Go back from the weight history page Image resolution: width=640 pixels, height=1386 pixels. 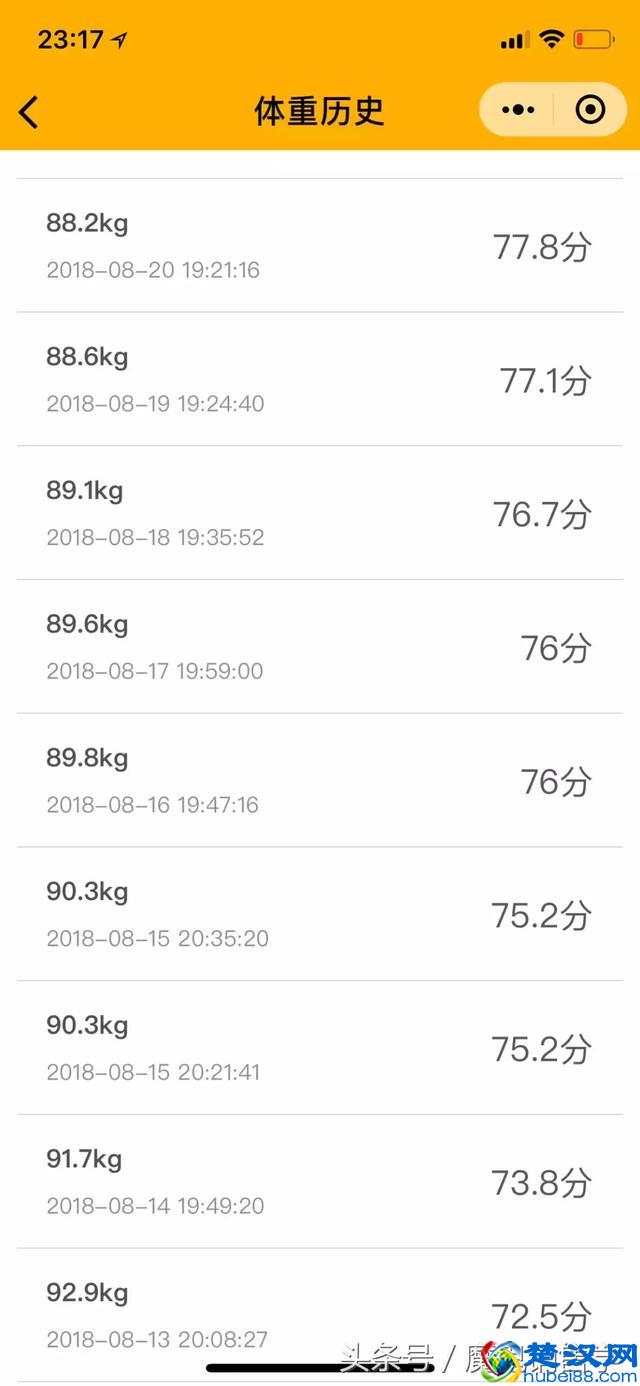tap(29, 112)
